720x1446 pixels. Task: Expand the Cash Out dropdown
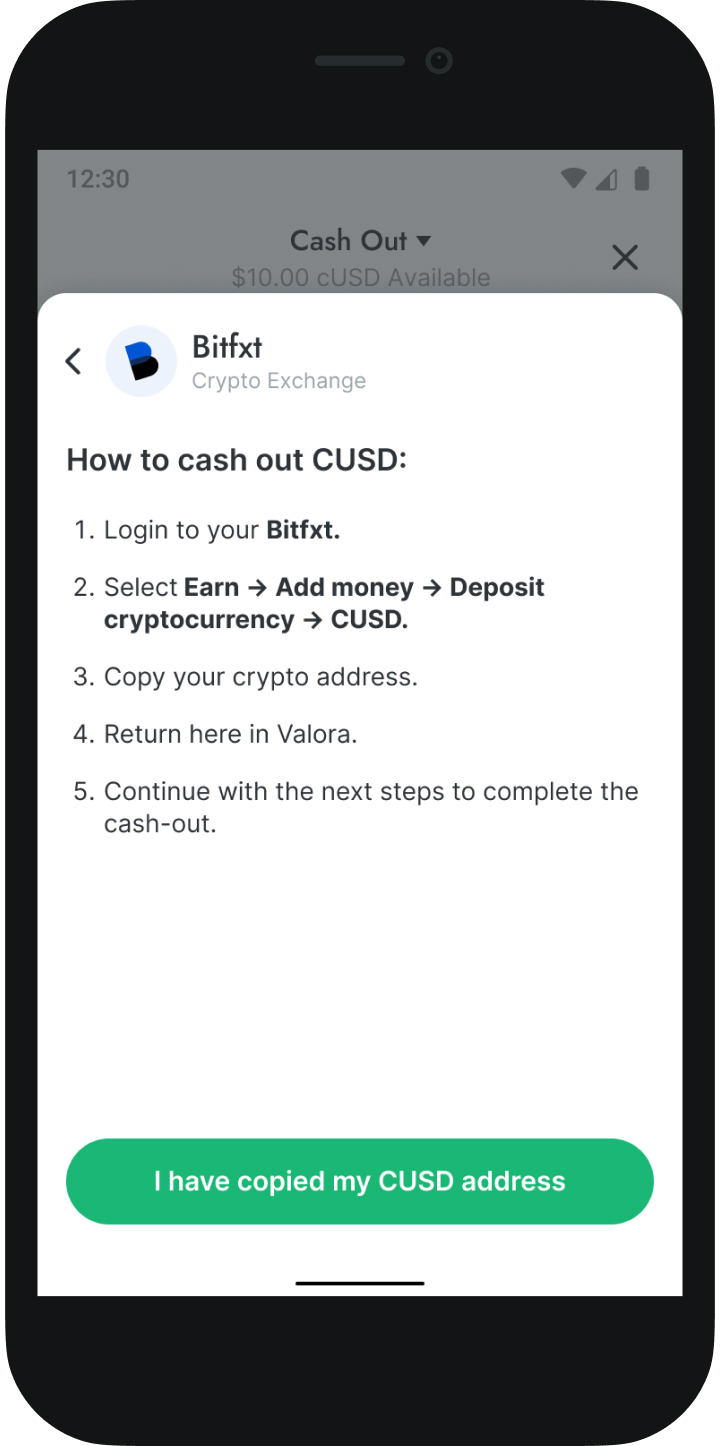point(360,241)
